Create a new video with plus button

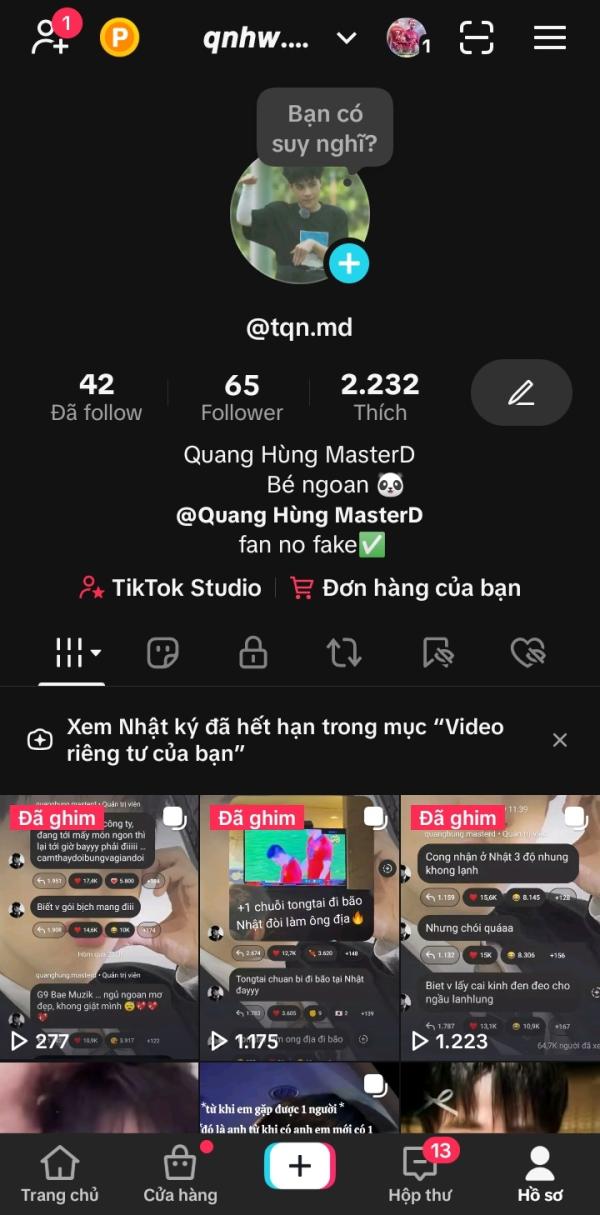pos(300,1166)
